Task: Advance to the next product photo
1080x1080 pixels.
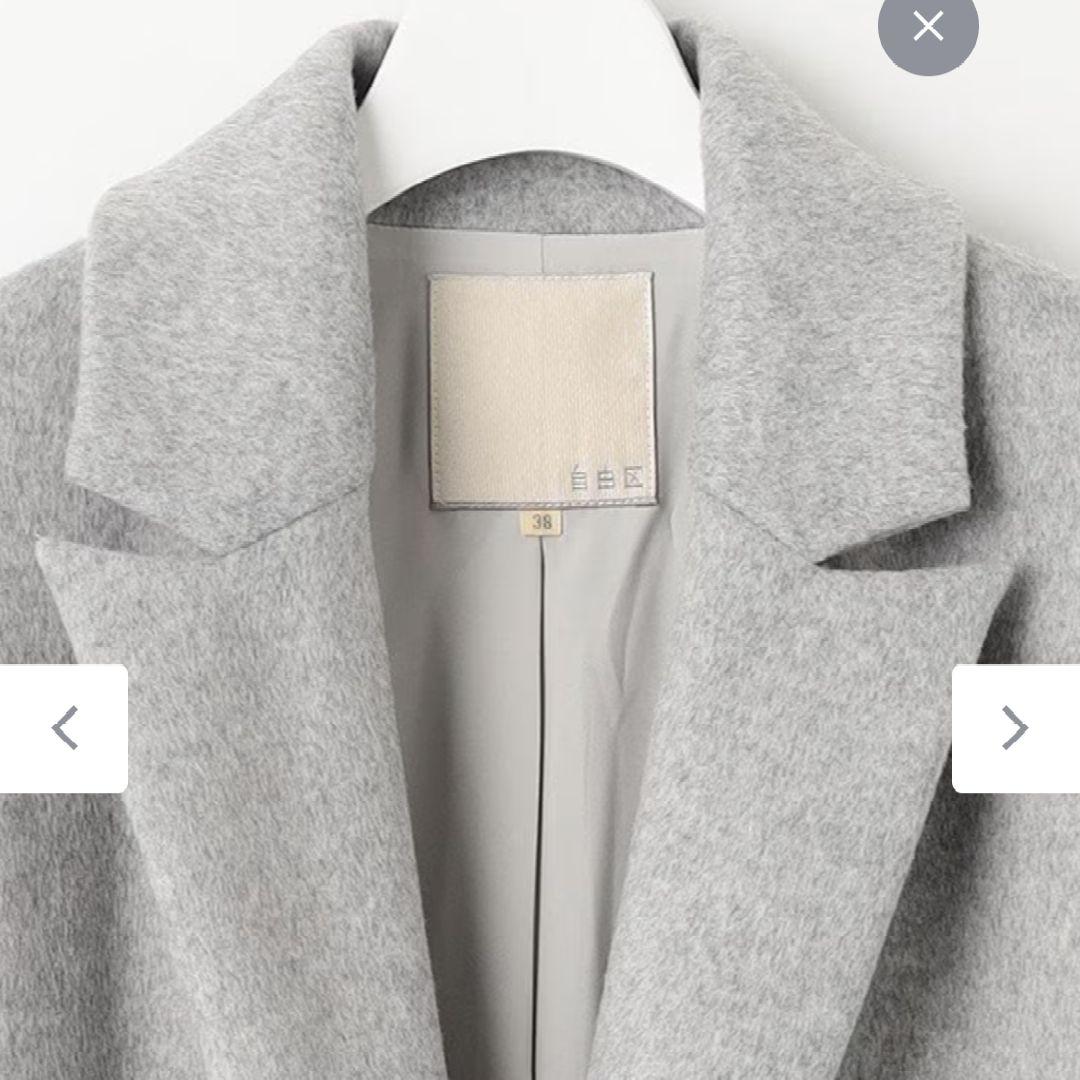Action: 1015,728
